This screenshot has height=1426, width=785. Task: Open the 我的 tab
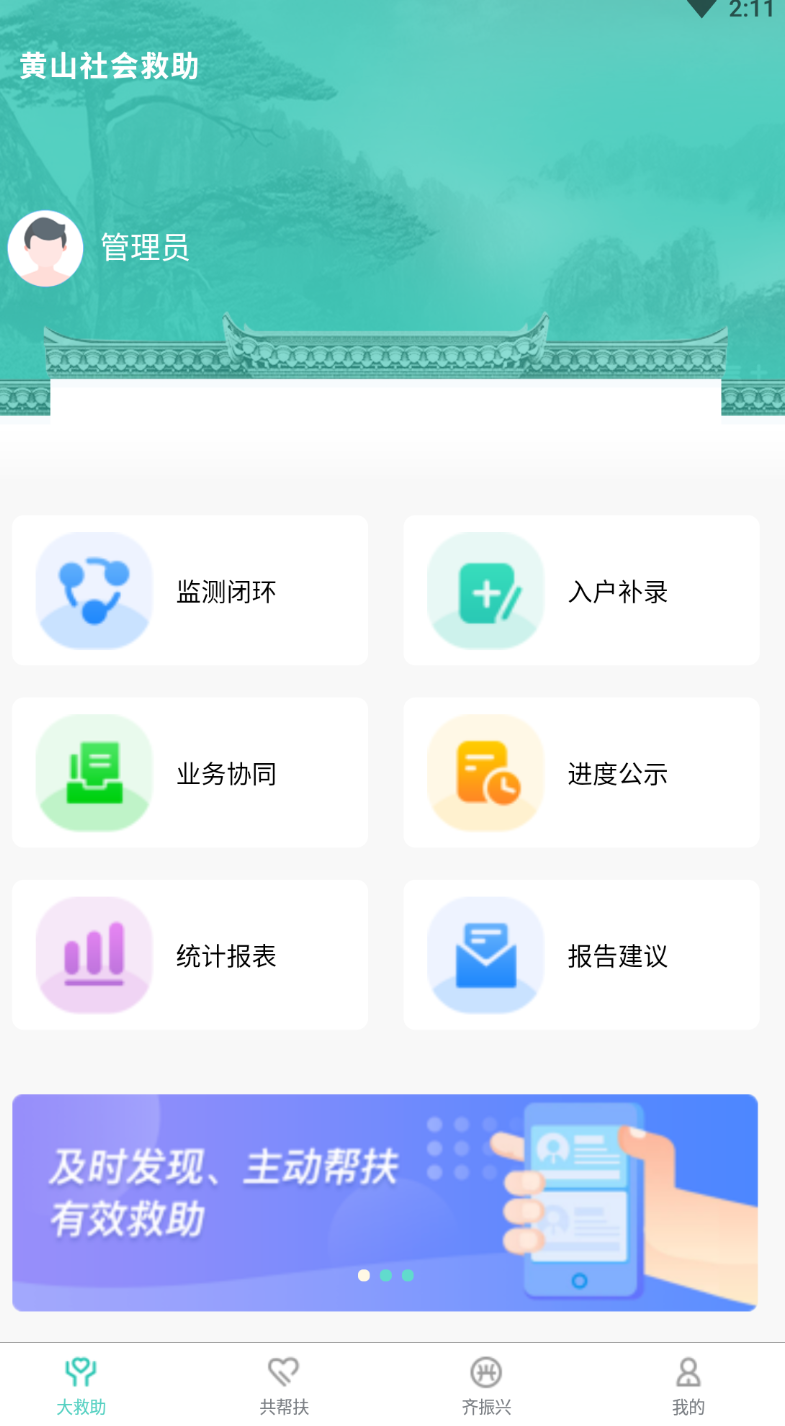pyautogui.click(x=688, y=1385)
